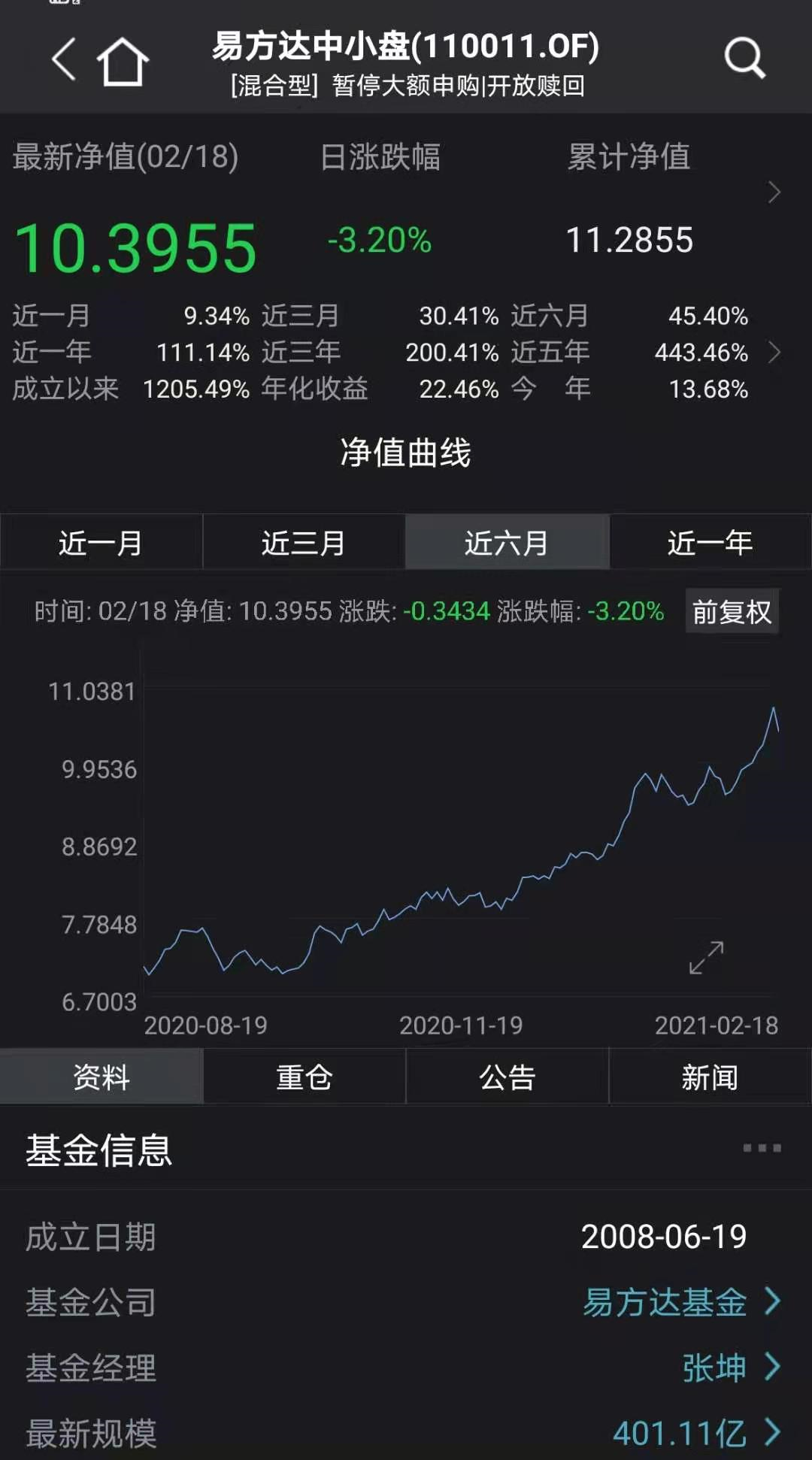
Task: Open the 资料 tab
Action: point(101,1077)
